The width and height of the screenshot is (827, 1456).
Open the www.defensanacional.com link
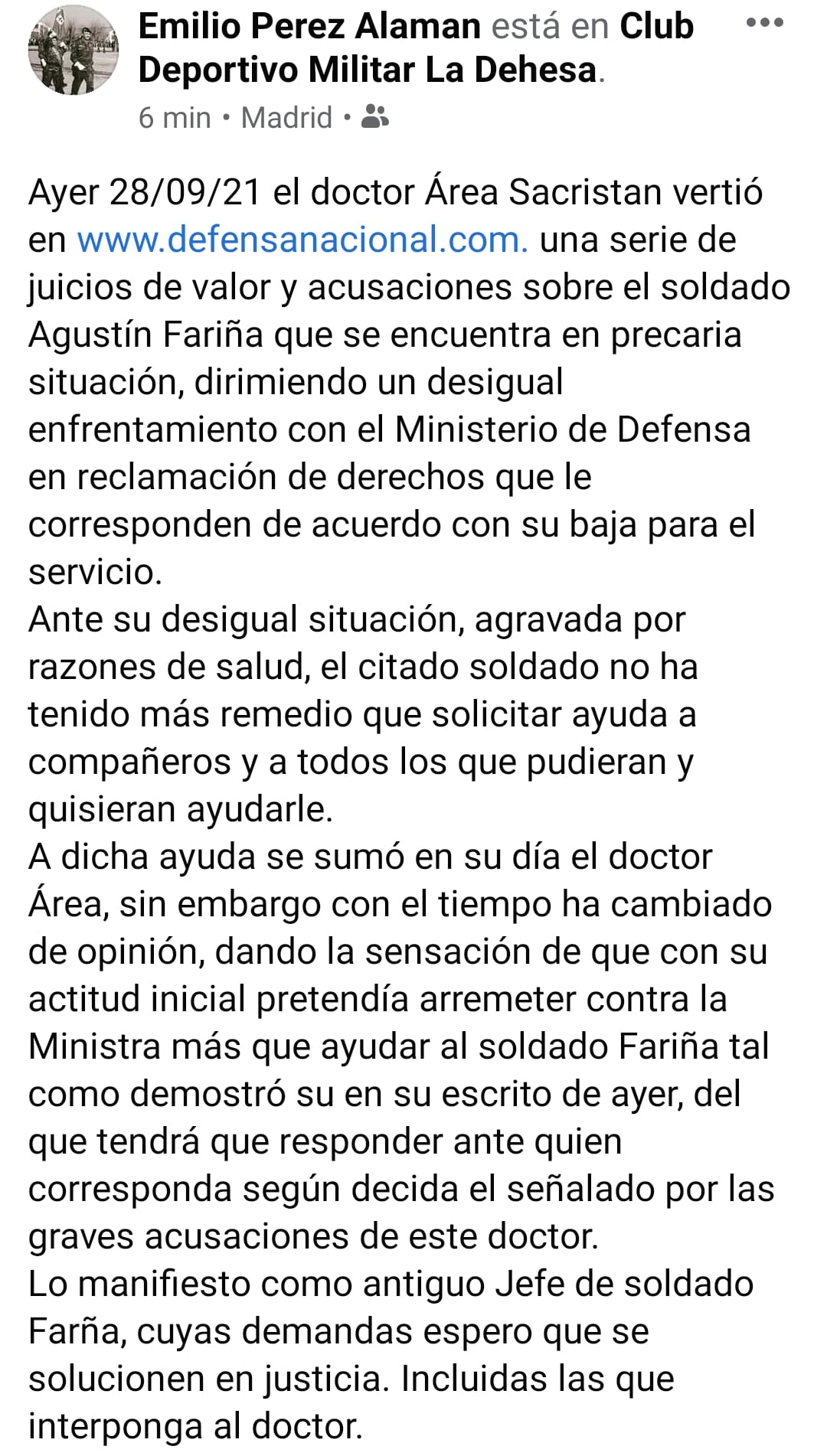click(x=302, y=240)
